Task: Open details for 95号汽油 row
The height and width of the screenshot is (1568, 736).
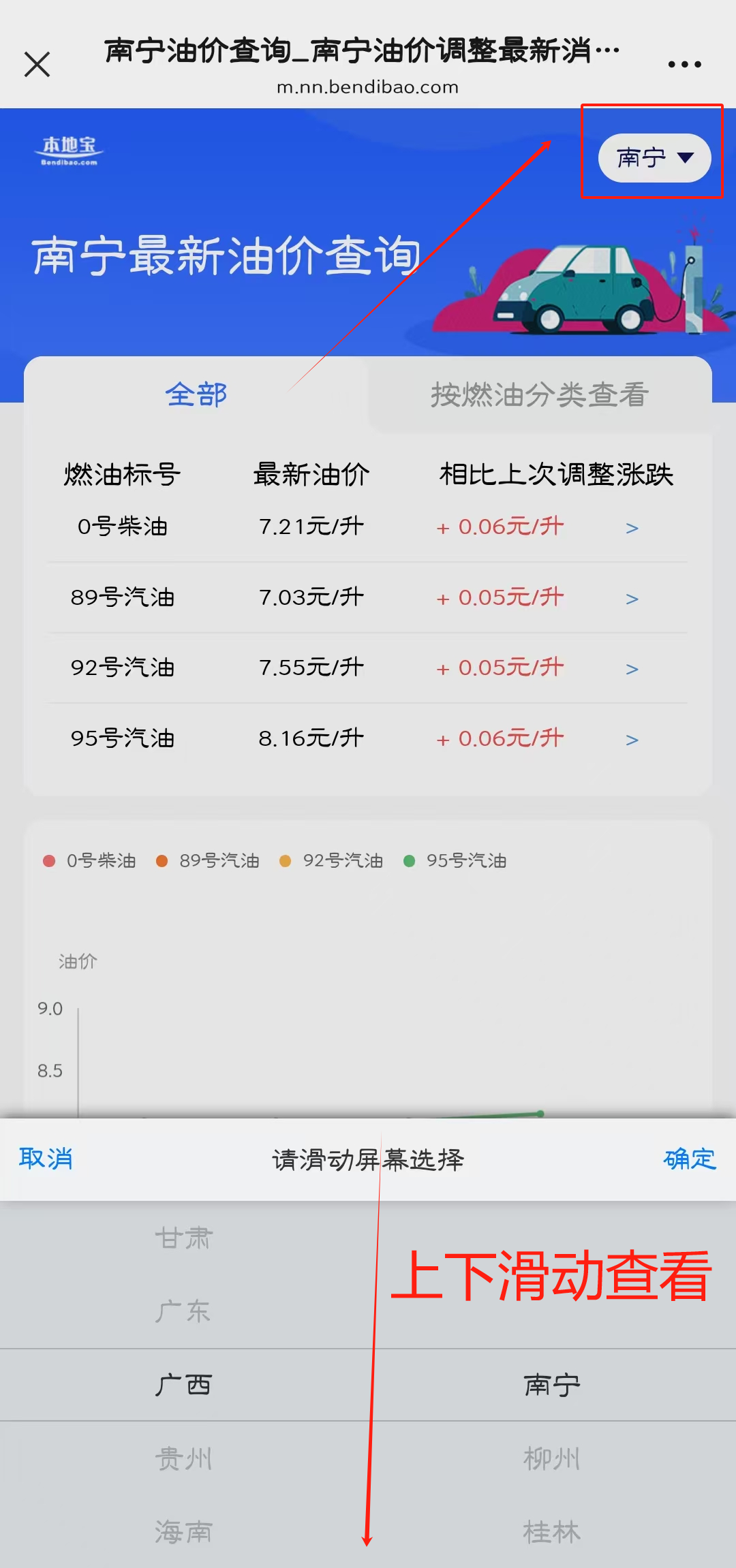Action: pyautogui.click(x=368, y=738)
